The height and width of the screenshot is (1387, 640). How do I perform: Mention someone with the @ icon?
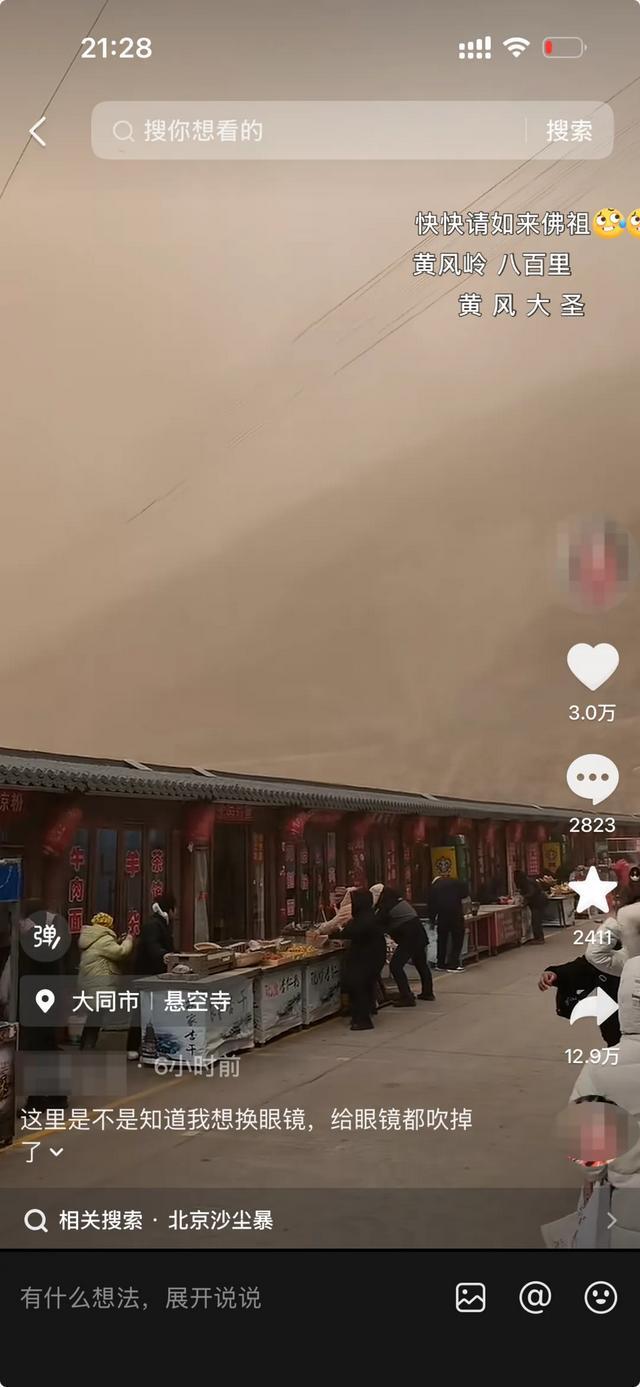[535, 1298]
